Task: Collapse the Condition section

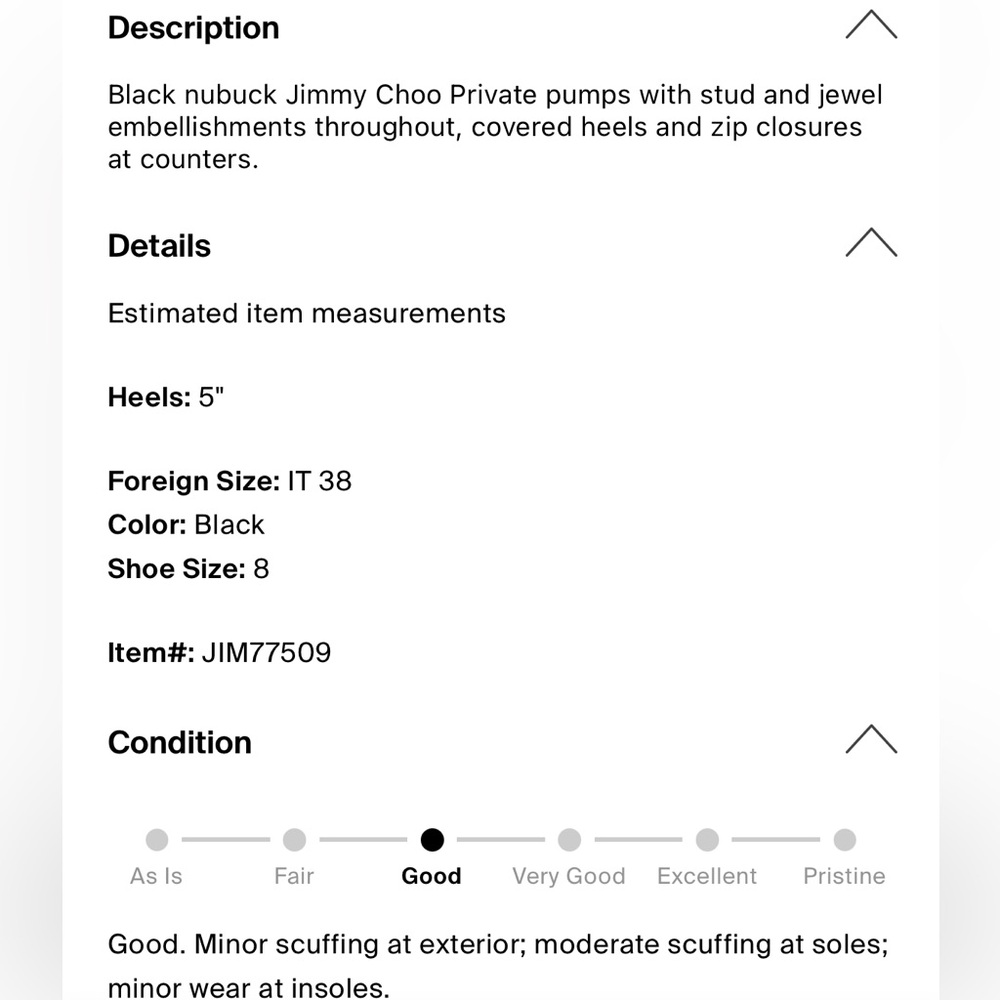Action: click(x=871, y=740)
